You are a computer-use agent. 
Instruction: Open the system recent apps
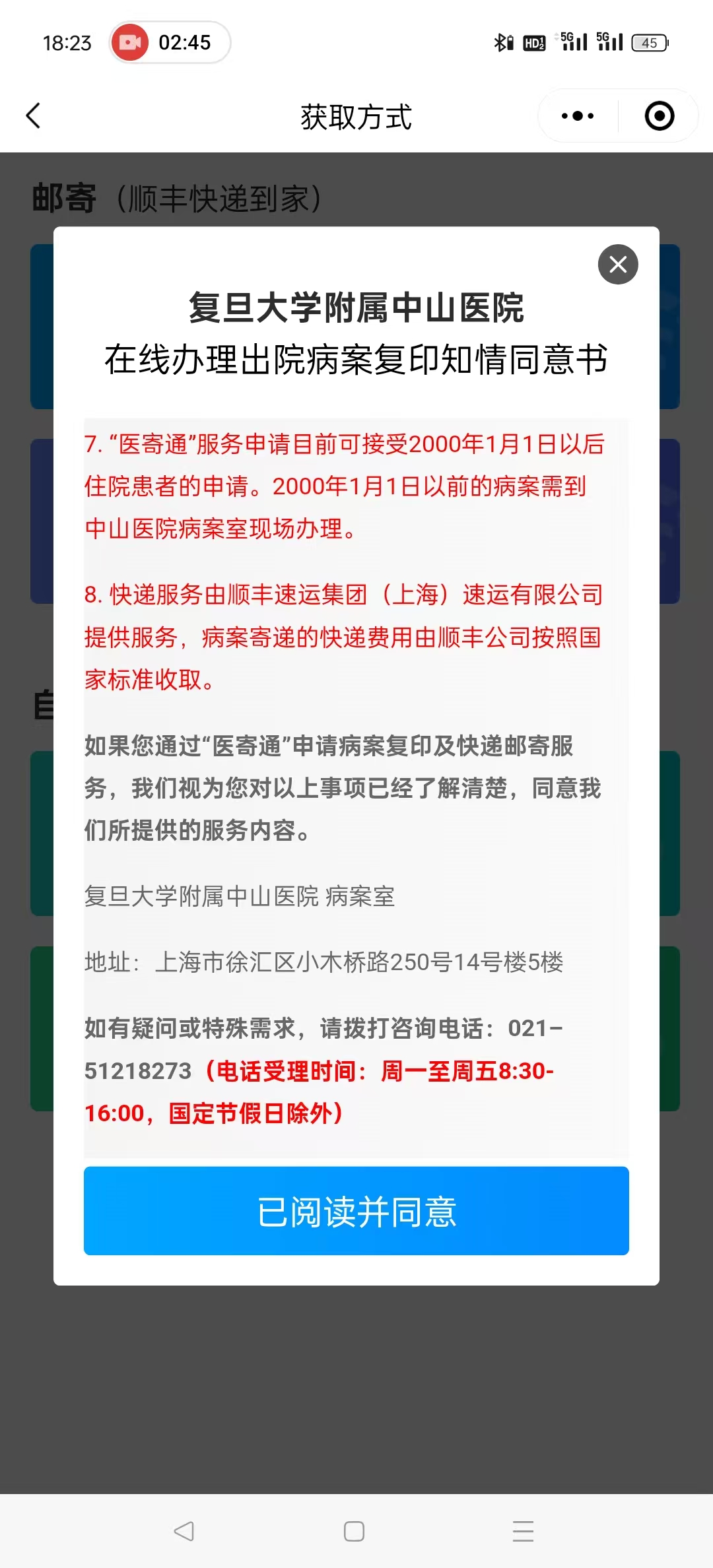click(x=523, y=1531)
